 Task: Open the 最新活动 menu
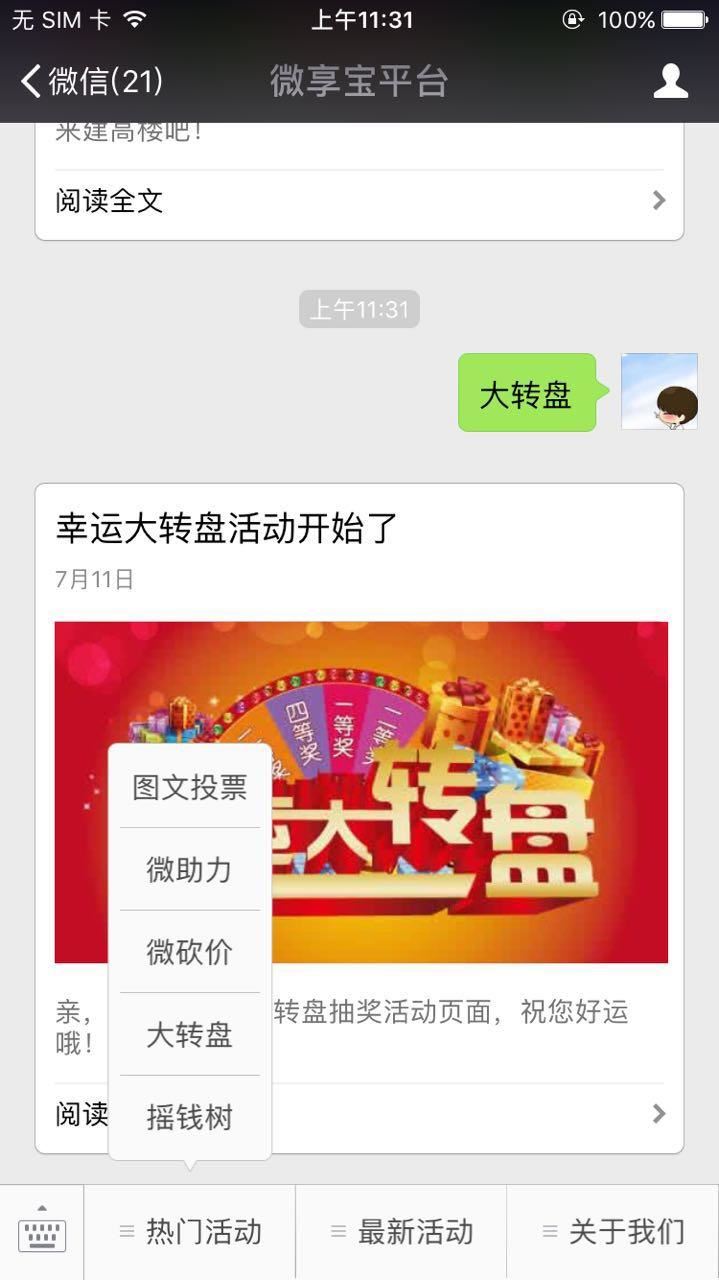(x=401, y=1232)
